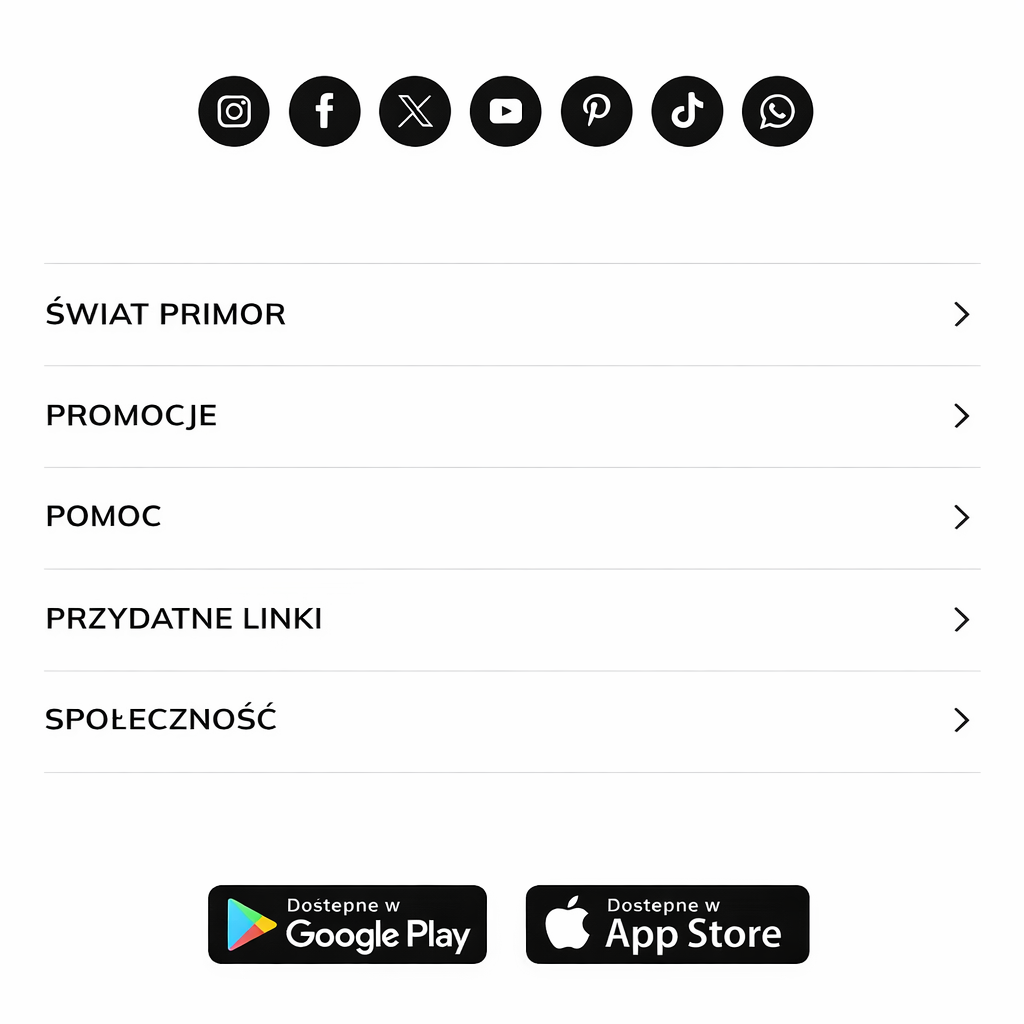Go to the YouTube channel

tap(506, 111)
